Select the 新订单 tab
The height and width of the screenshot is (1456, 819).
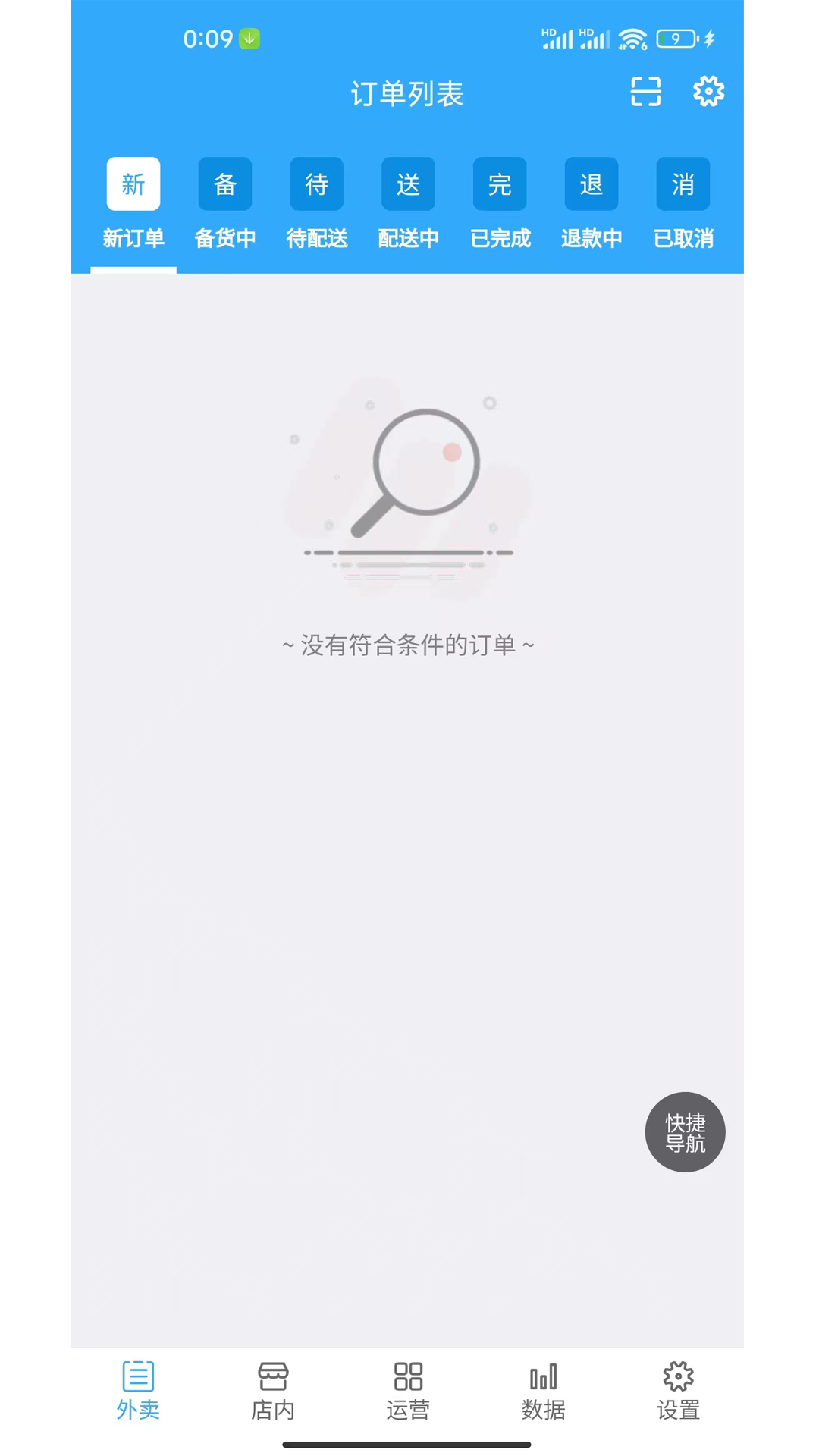133,205
